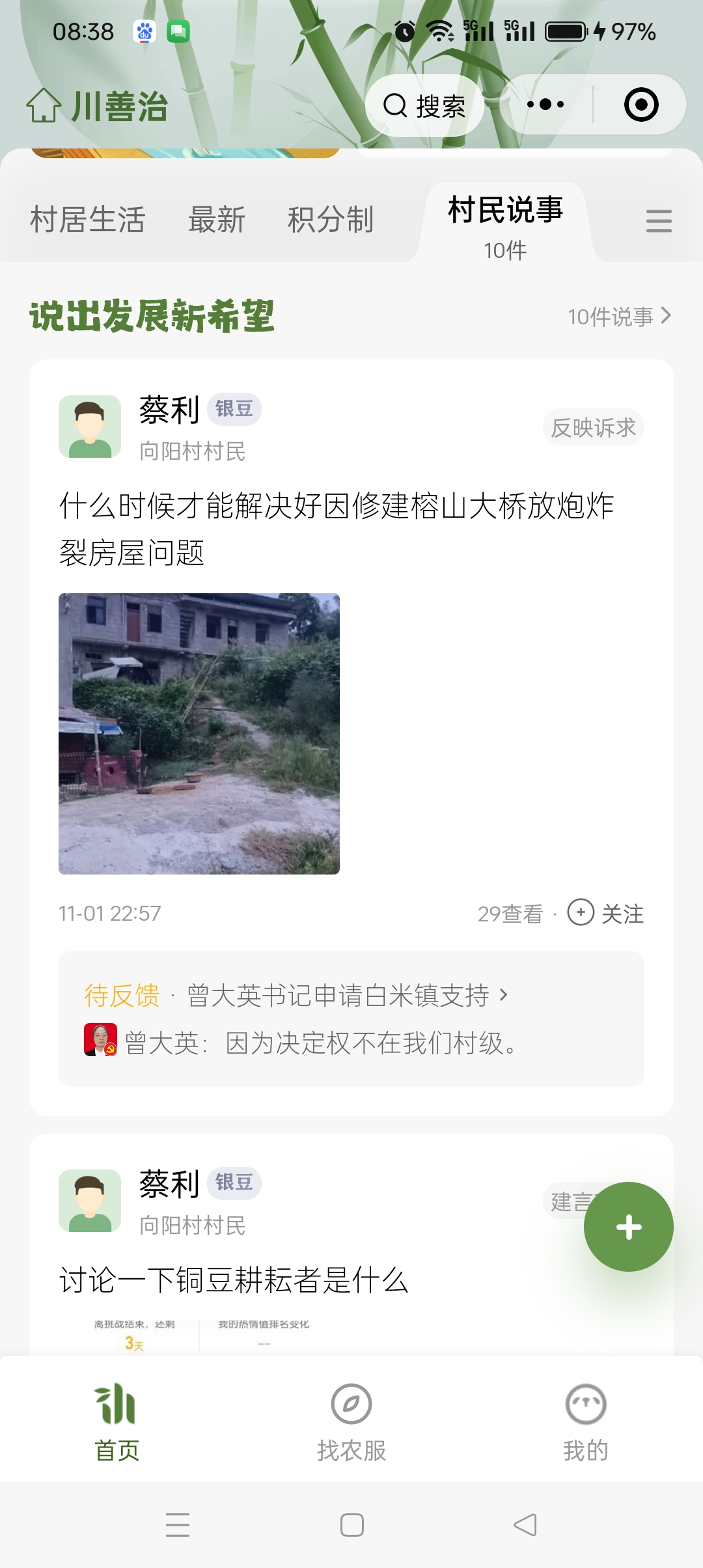Open 曾大英书记申请白米镇支持 feedback detail

pos(338,996)
